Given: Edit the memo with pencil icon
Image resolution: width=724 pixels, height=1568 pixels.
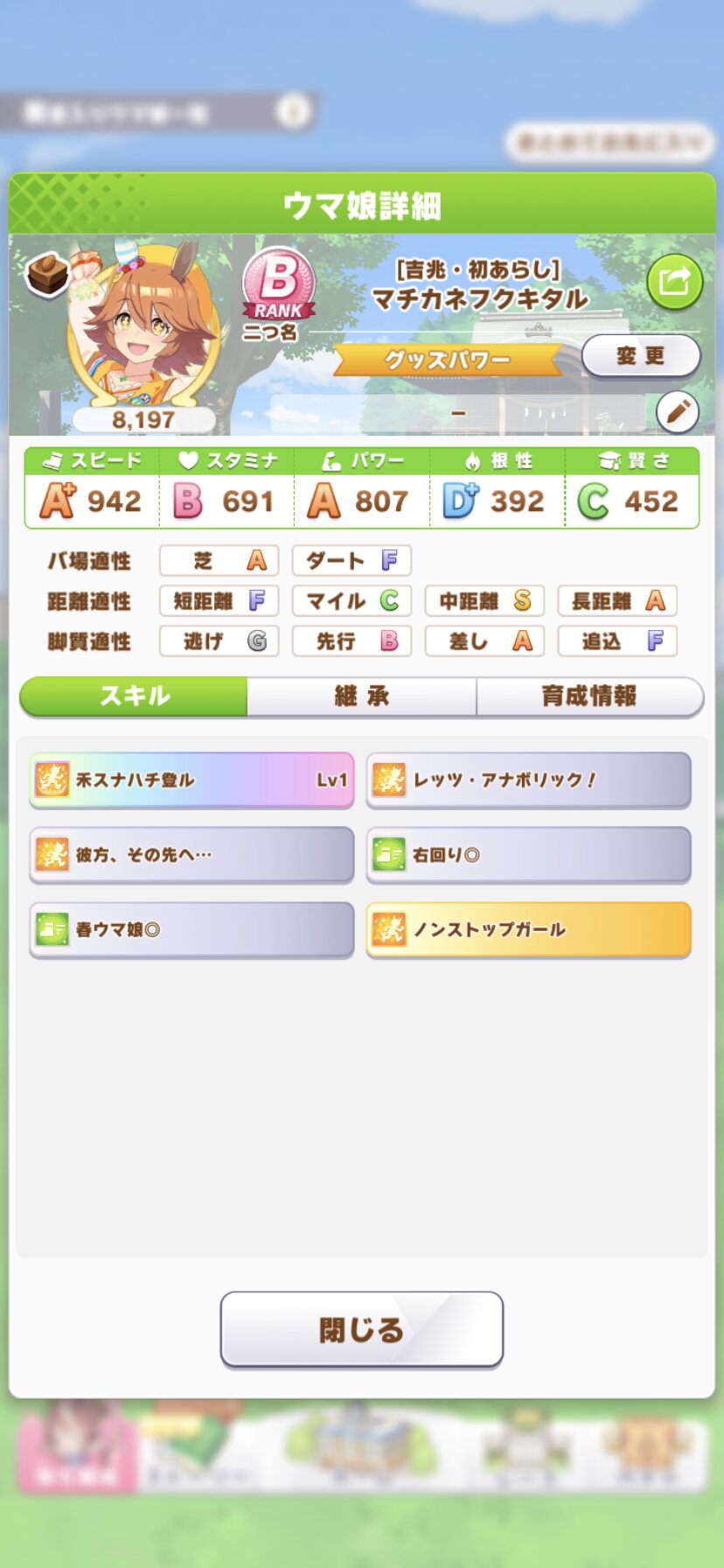Looking at the screenshot, I should (x=677, y=412).
